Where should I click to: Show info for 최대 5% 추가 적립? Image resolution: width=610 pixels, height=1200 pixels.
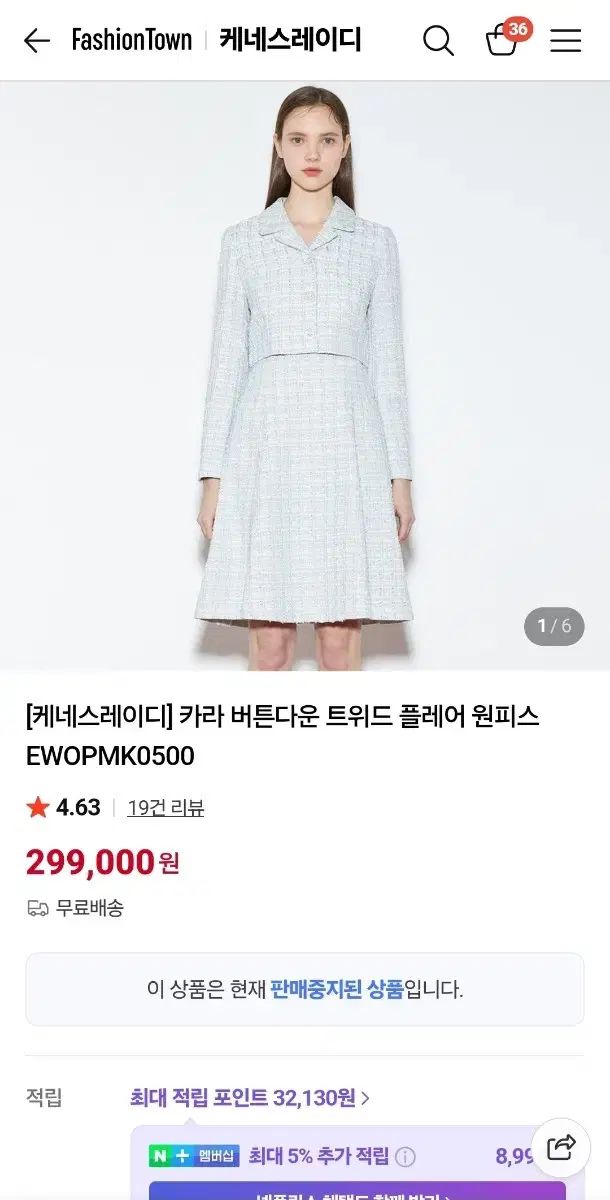coord(405,1157)
